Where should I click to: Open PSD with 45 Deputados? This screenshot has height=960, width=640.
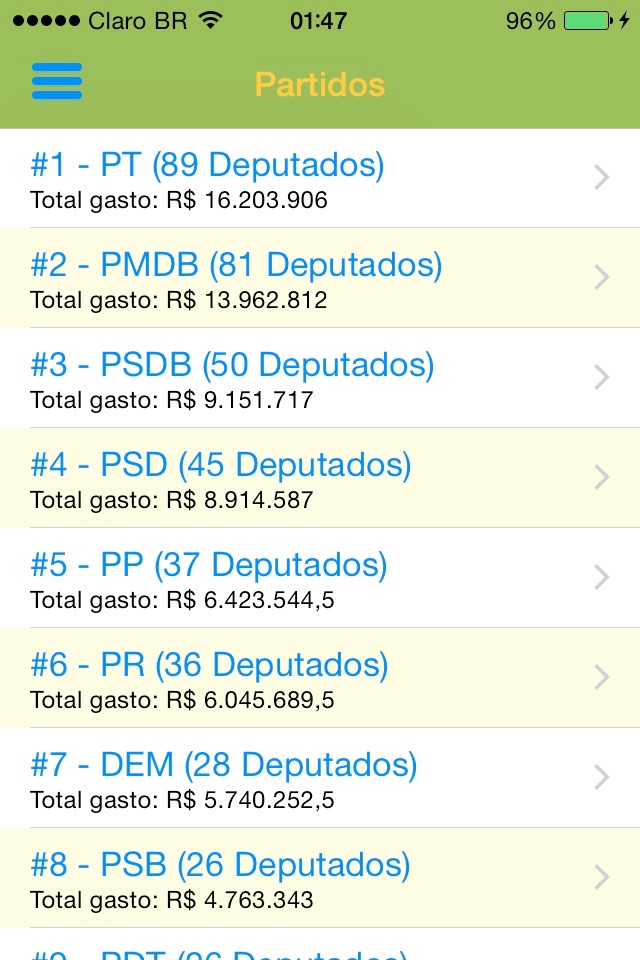click(x=320, y=479)
